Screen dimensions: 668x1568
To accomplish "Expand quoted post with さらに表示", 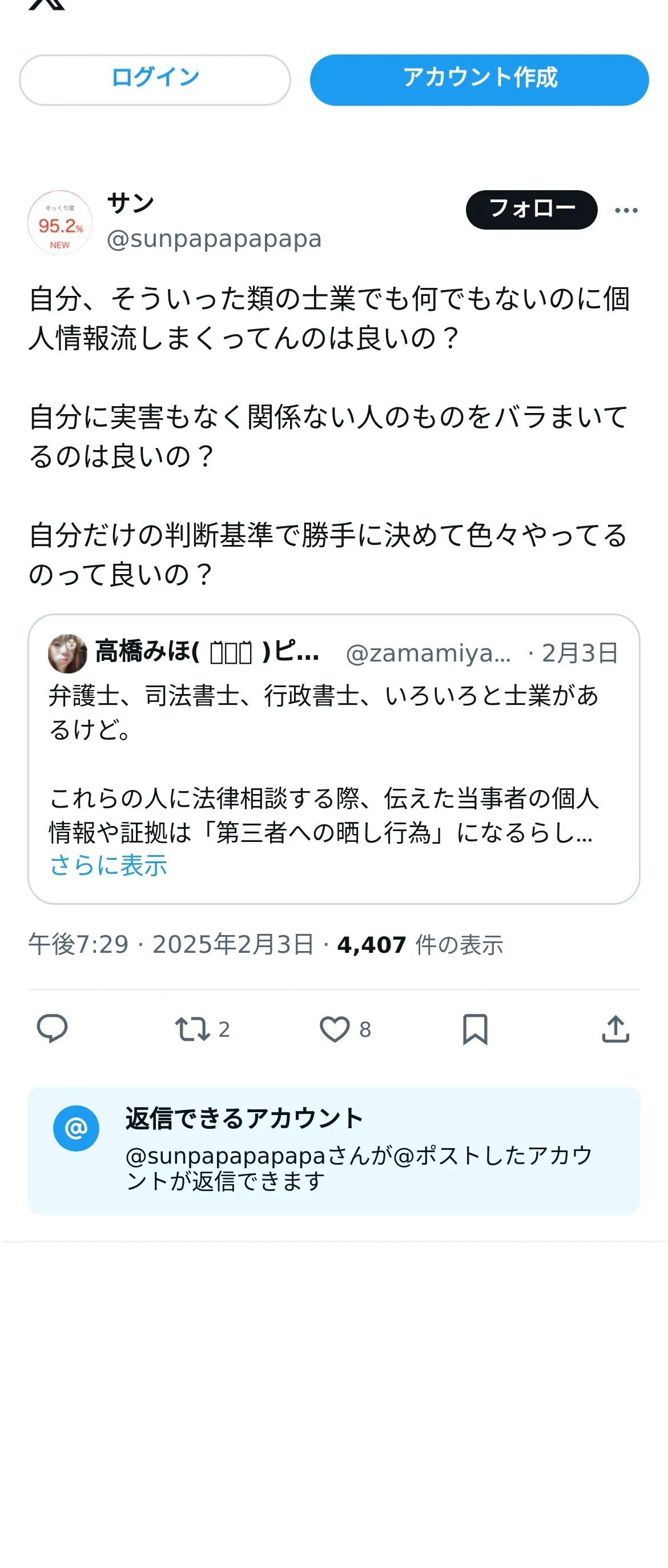I will click(x=108, y=865).
